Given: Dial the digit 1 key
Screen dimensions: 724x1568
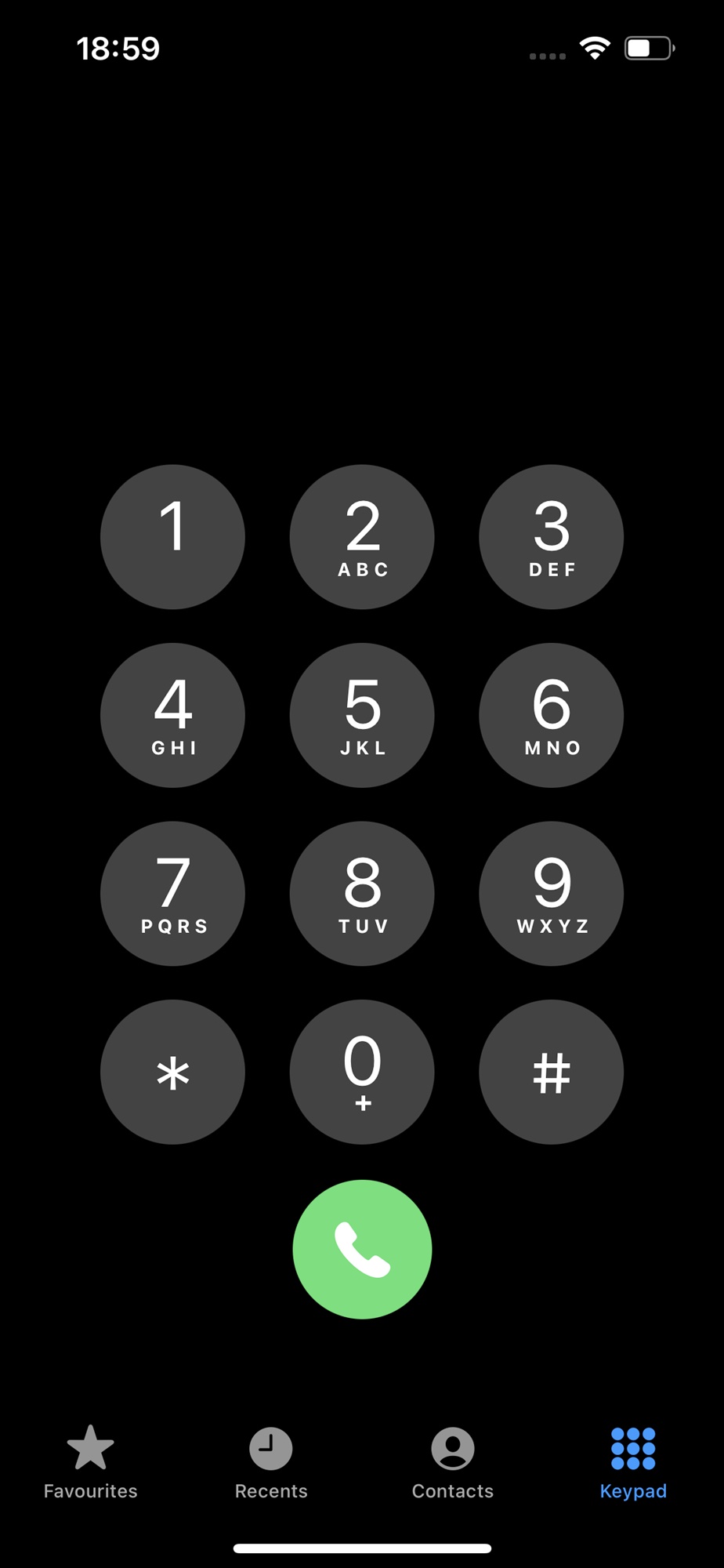Looking at the screenshot, I should [x=172, y=537].
